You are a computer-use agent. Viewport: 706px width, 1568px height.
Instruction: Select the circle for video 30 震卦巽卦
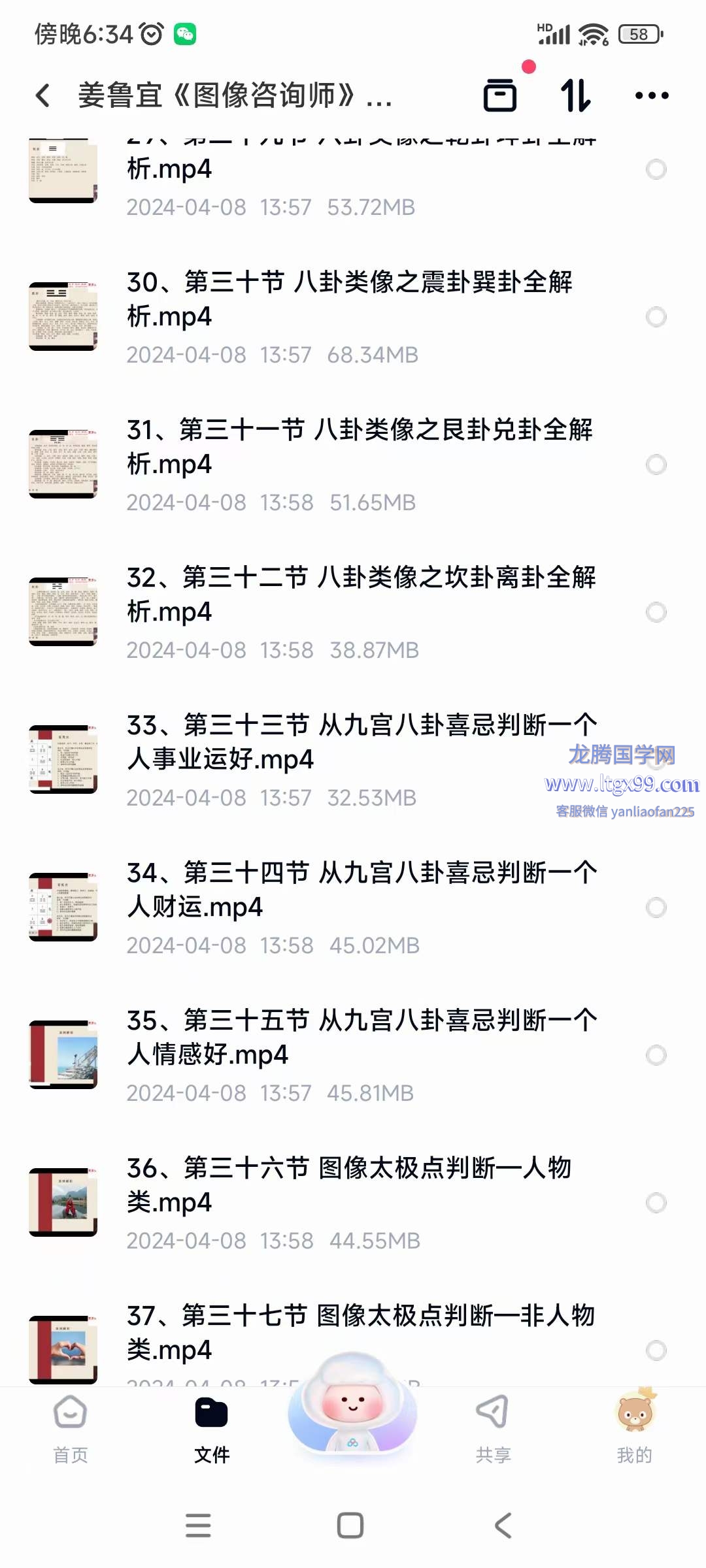[656, 317]
